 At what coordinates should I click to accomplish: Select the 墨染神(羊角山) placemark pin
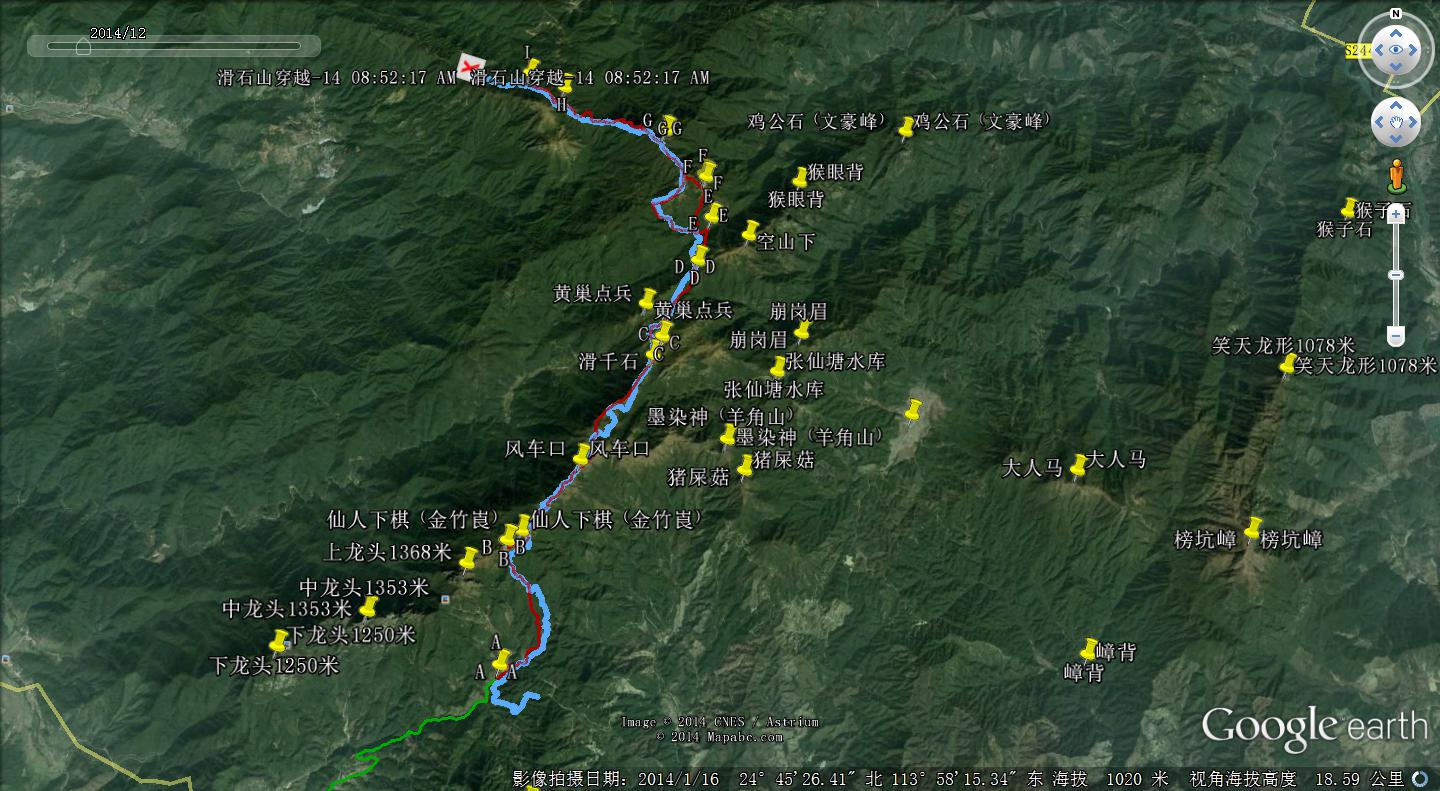[x=728, y=436]
